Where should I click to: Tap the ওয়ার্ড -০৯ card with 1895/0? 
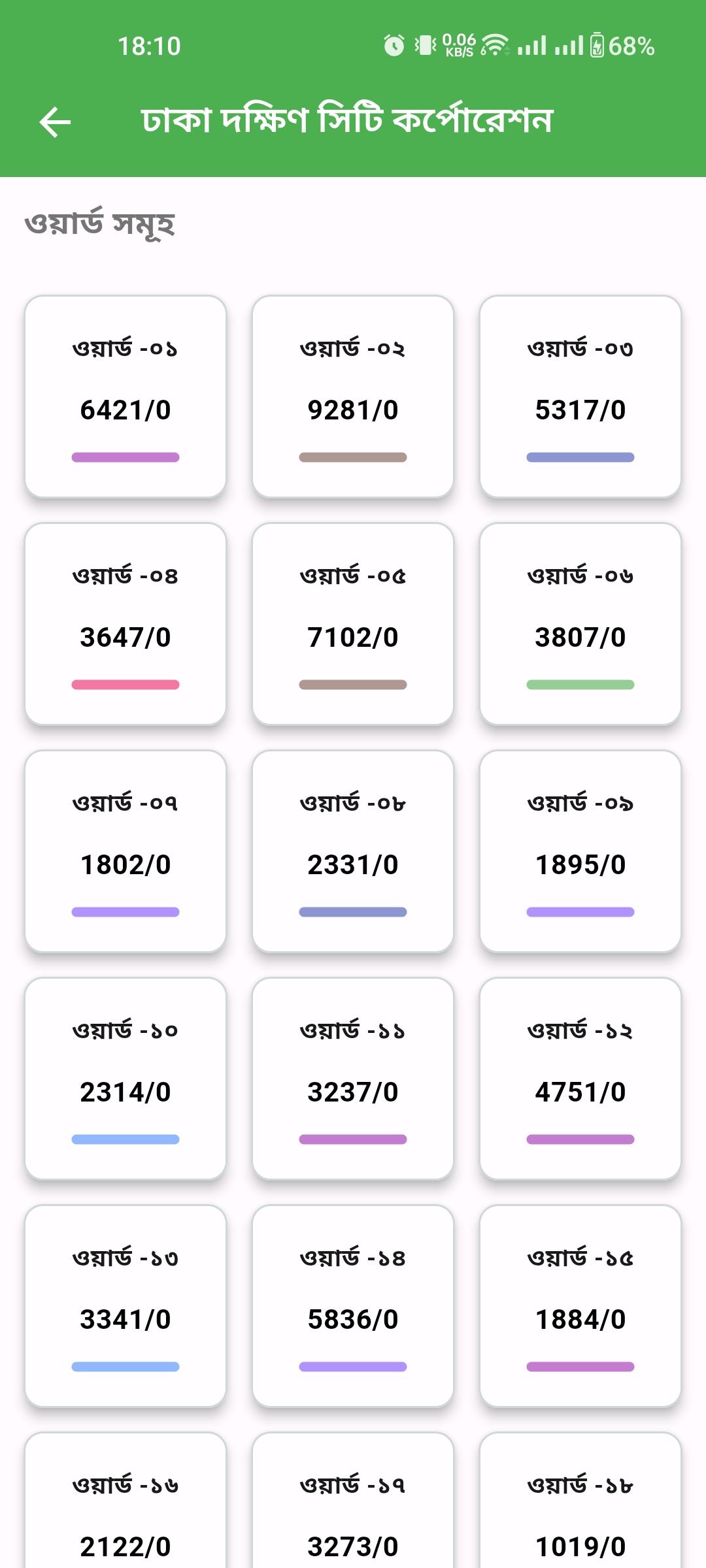point(580,851)
